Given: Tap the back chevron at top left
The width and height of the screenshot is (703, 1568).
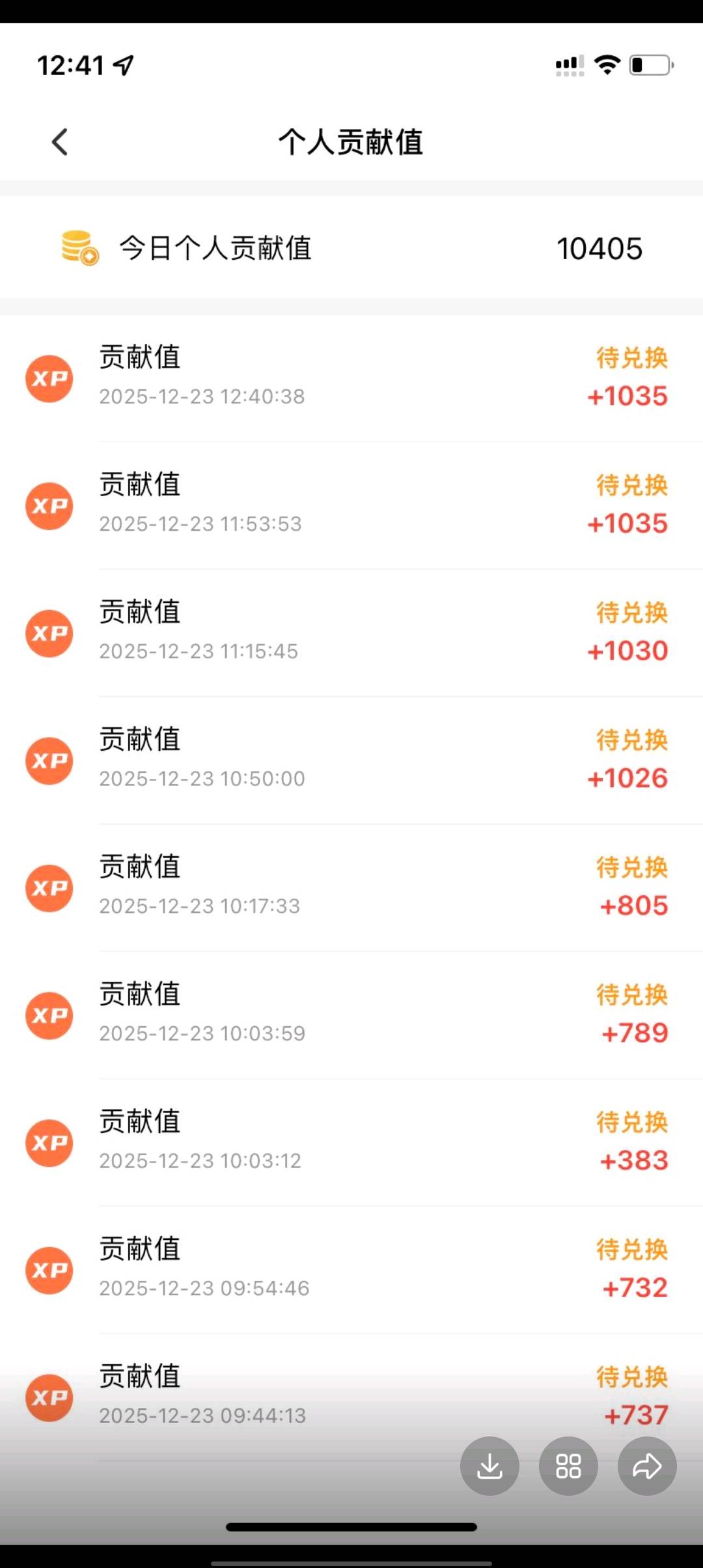Looking at the screenshot, I should (60, 141).
